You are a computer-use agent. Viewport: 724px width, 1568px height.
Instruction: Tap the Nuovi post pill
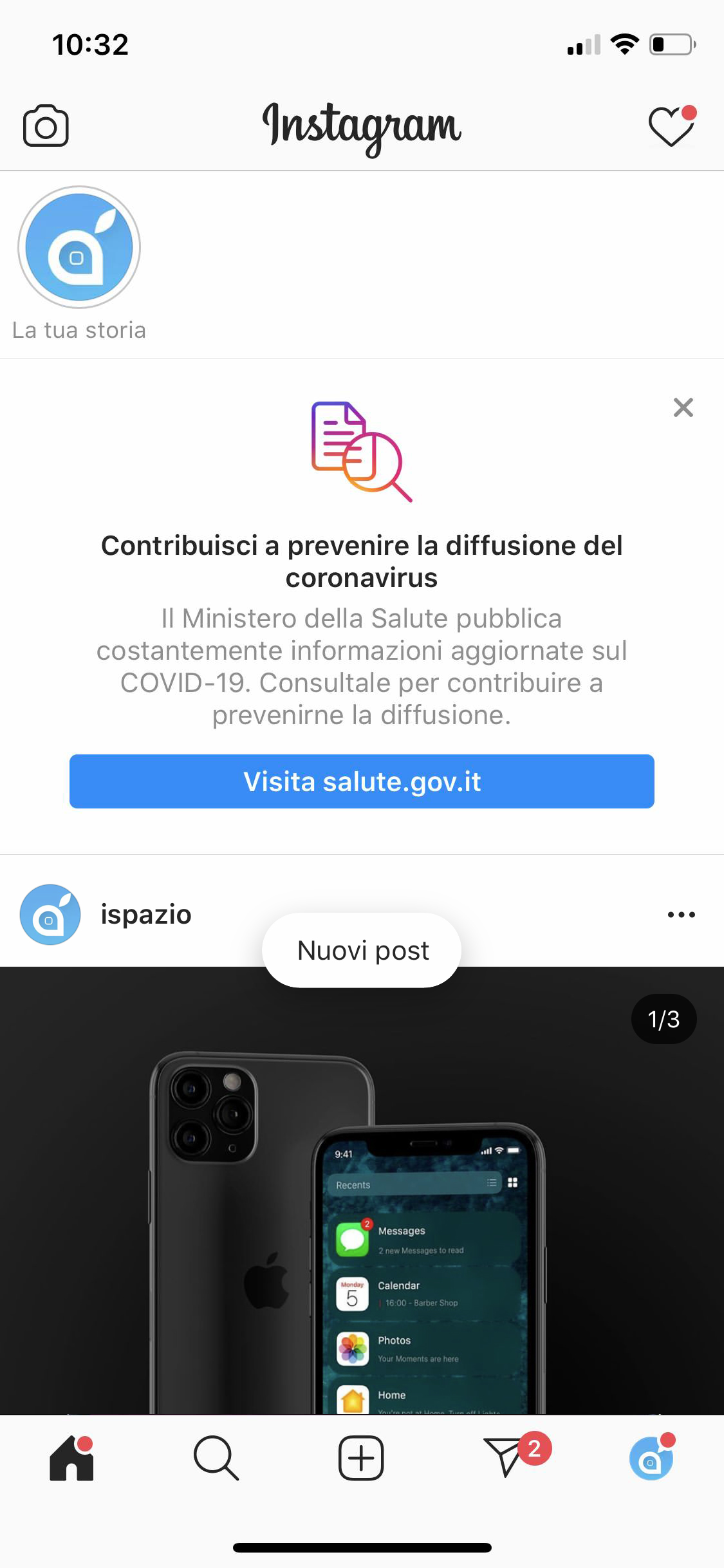pos(362,950)
